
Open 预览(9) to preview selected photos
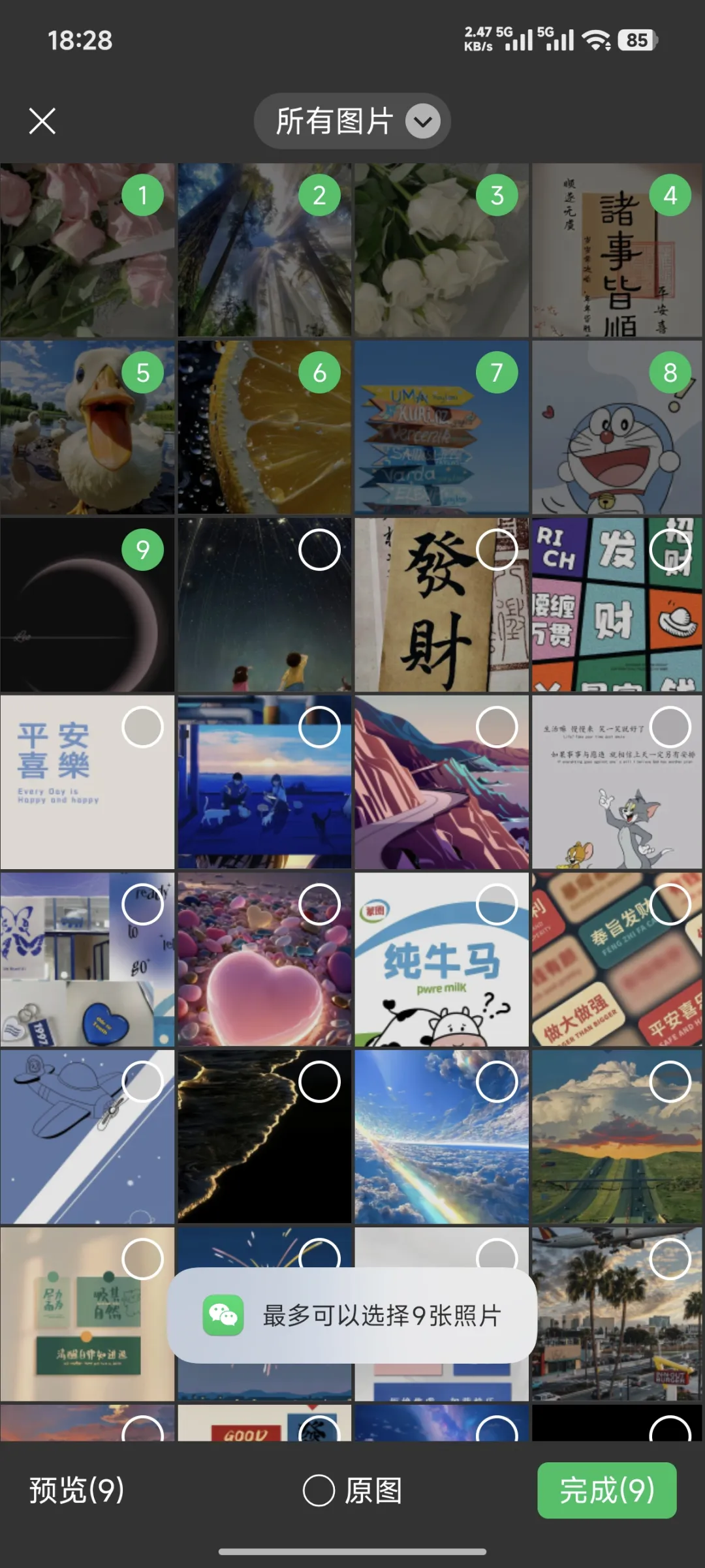77,1490
